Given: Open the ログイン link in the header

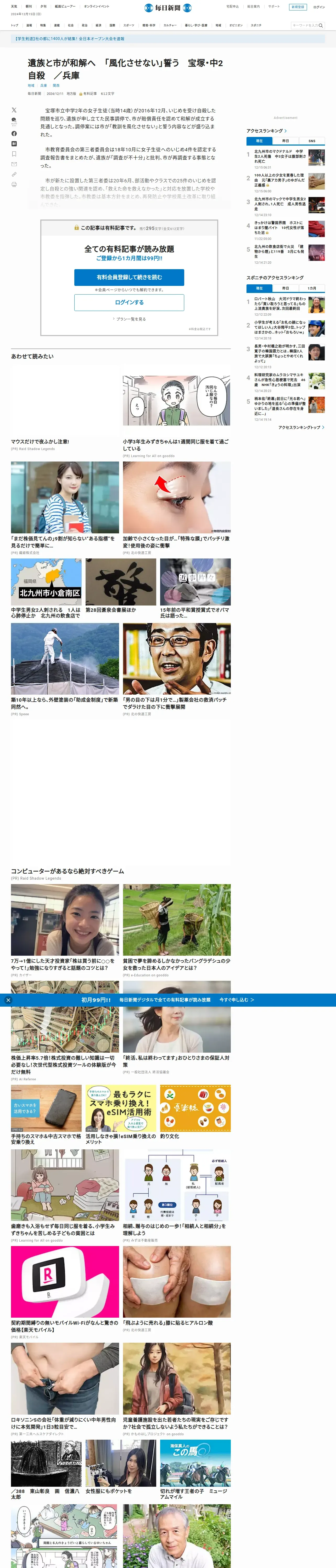Looking at the screenshot, I should [319, 7].
